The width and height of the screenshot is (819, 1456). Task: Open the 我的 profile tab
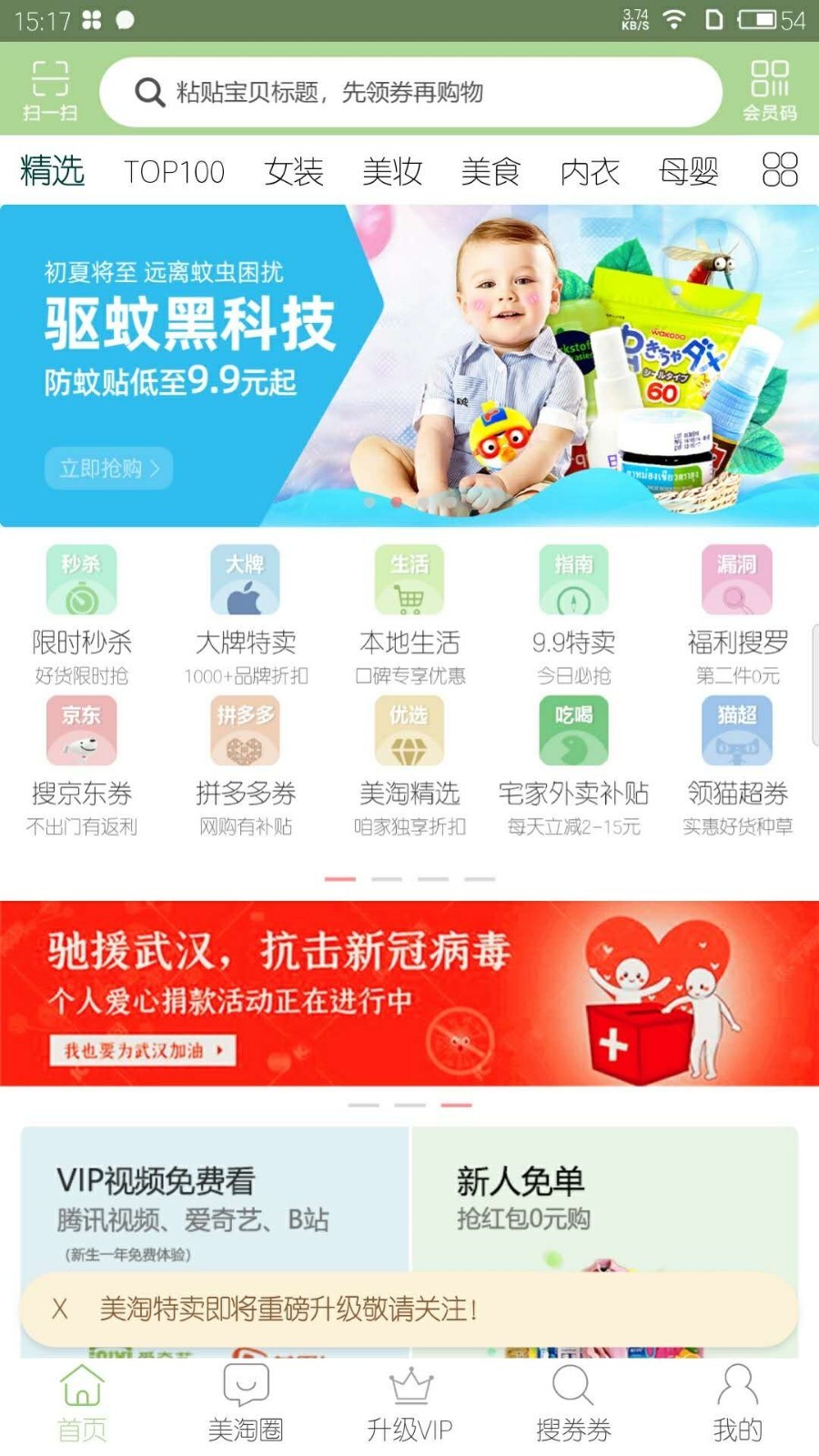click(737, 1403)
